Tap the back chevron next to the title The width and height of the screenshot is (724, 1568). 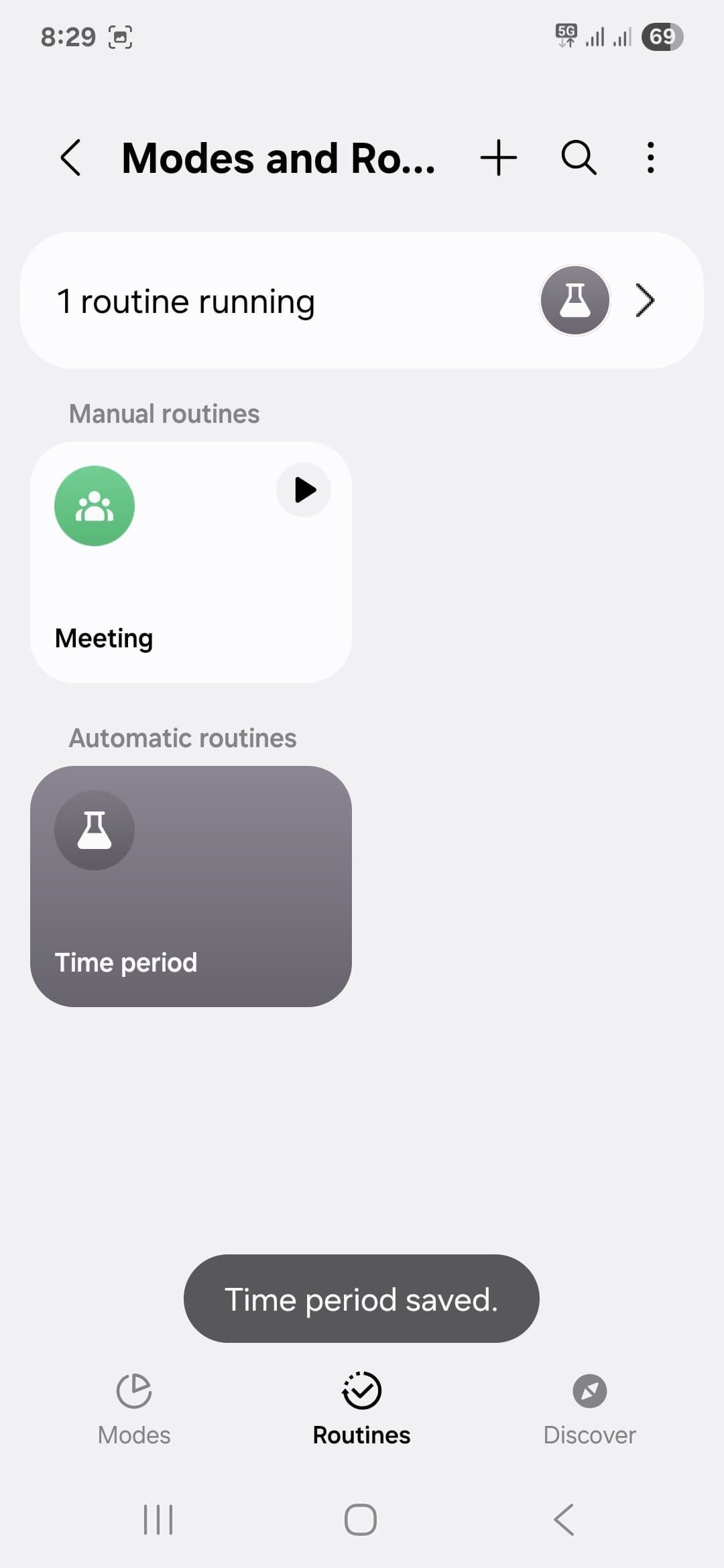[x=72, y=158]
